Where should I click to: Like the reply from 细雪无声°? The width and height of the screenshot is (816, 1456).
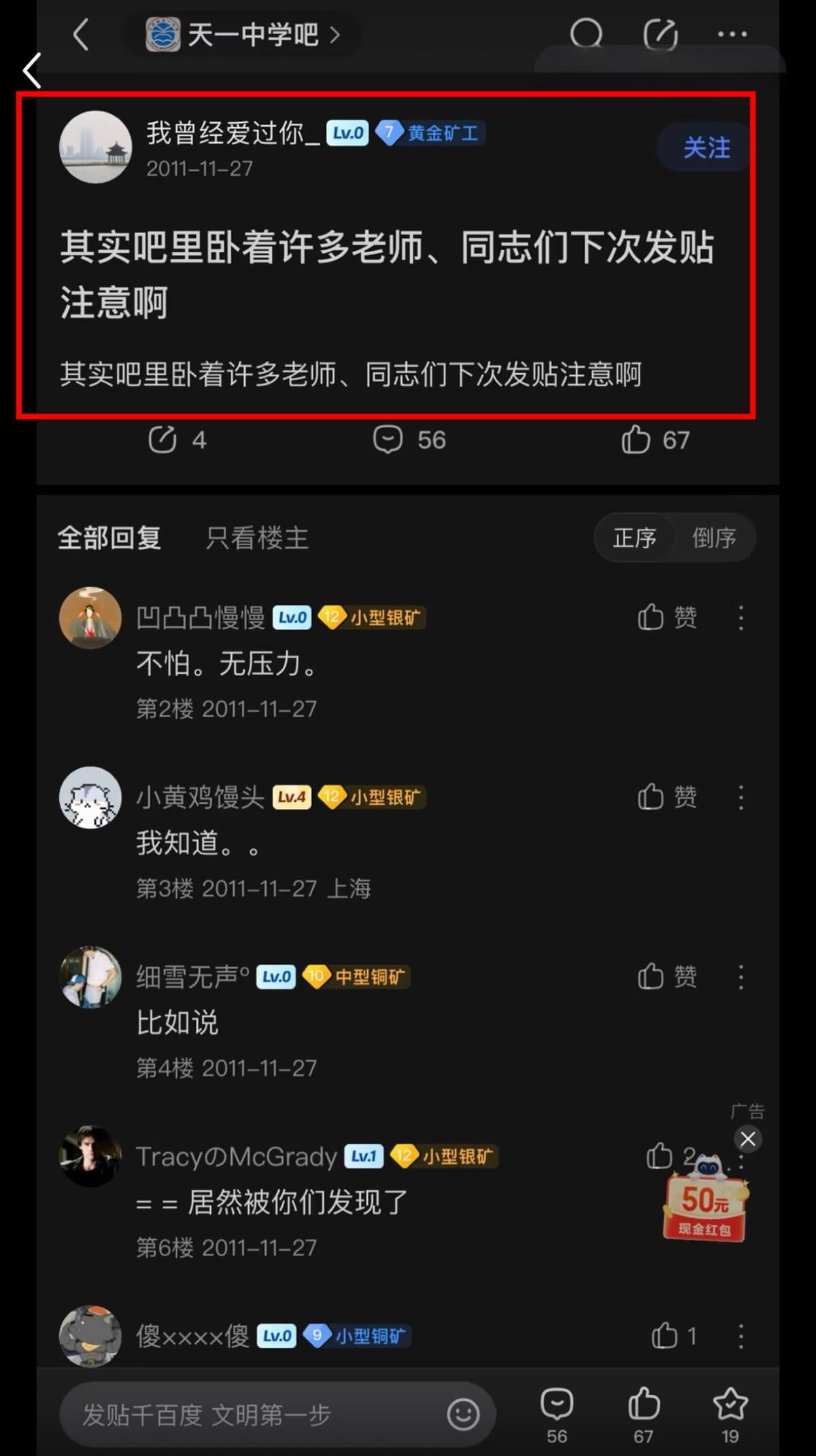pyautogui.click(x=666, y=977)
